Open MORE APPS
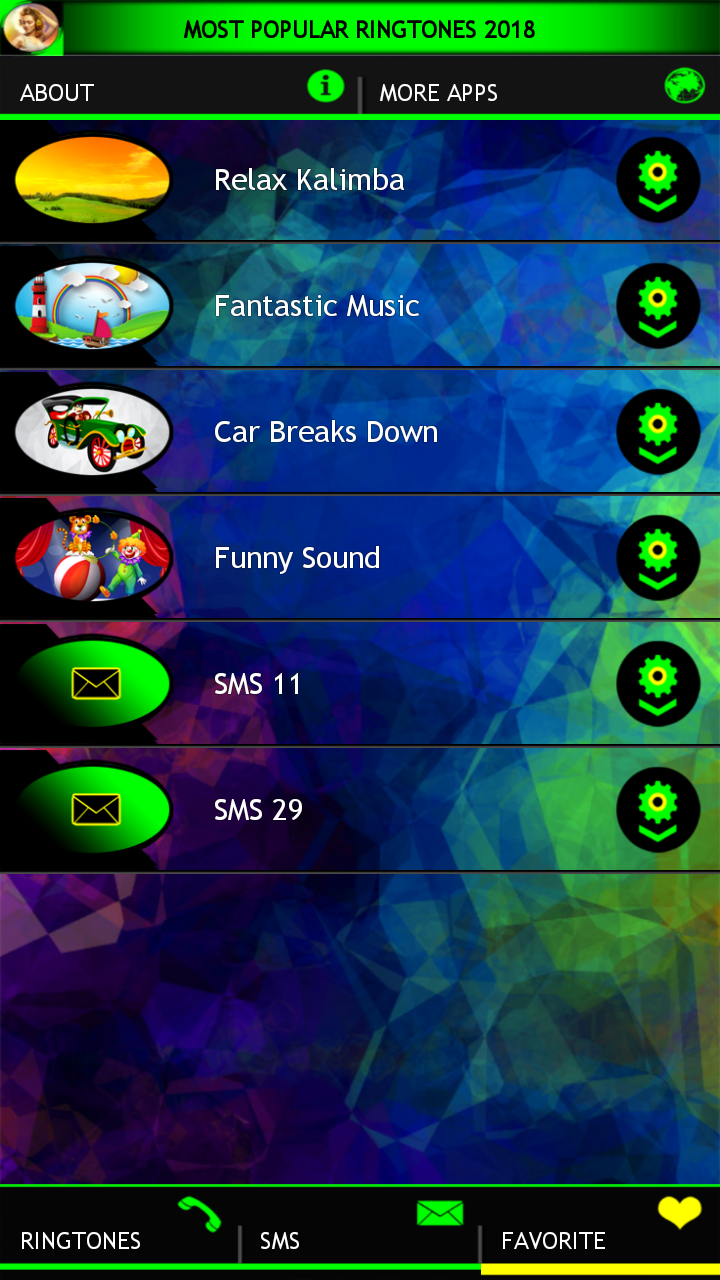 click(x=439, y=93)
